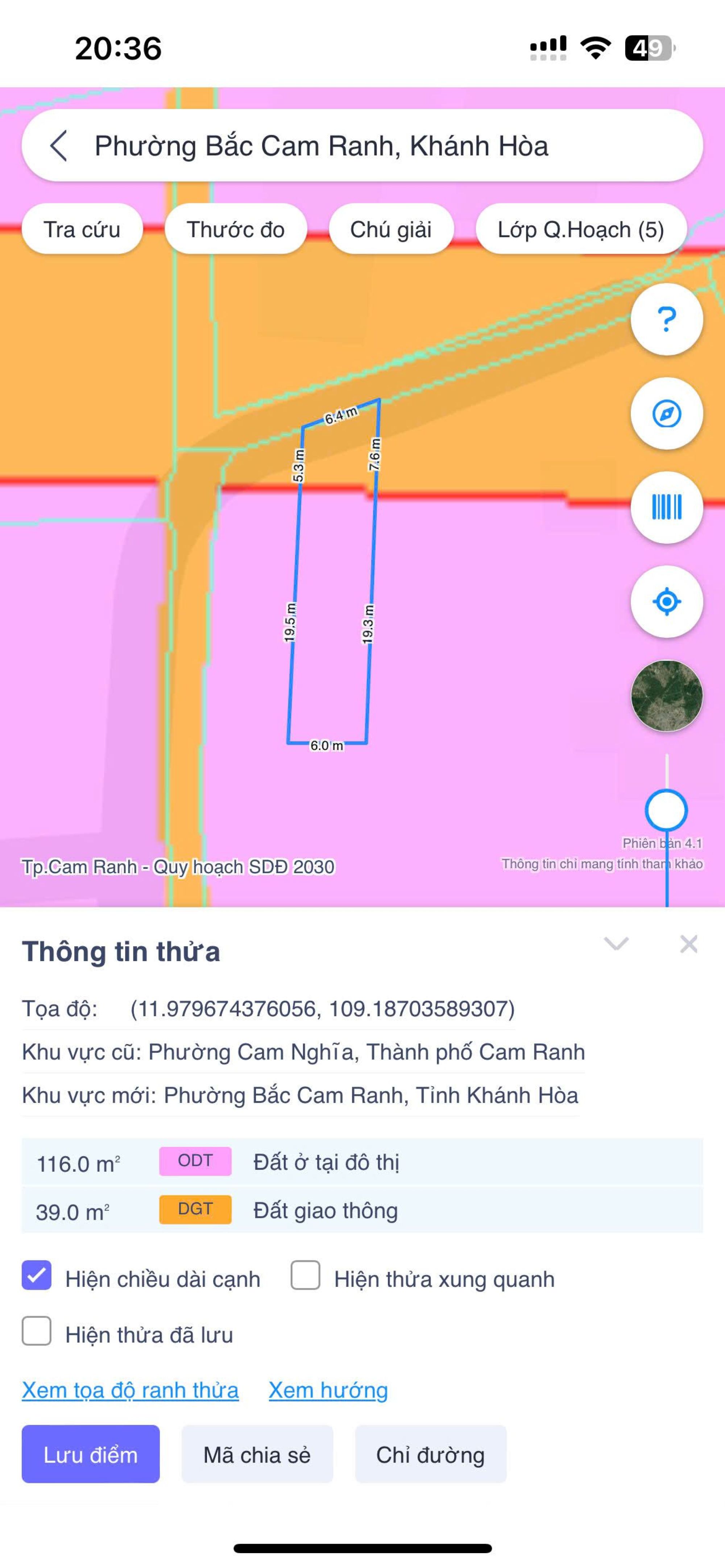This screenshot has height=1568, width=725.
Task: Open Lớp Q.Hoạch (5) layers
Action: click(581, 229)
